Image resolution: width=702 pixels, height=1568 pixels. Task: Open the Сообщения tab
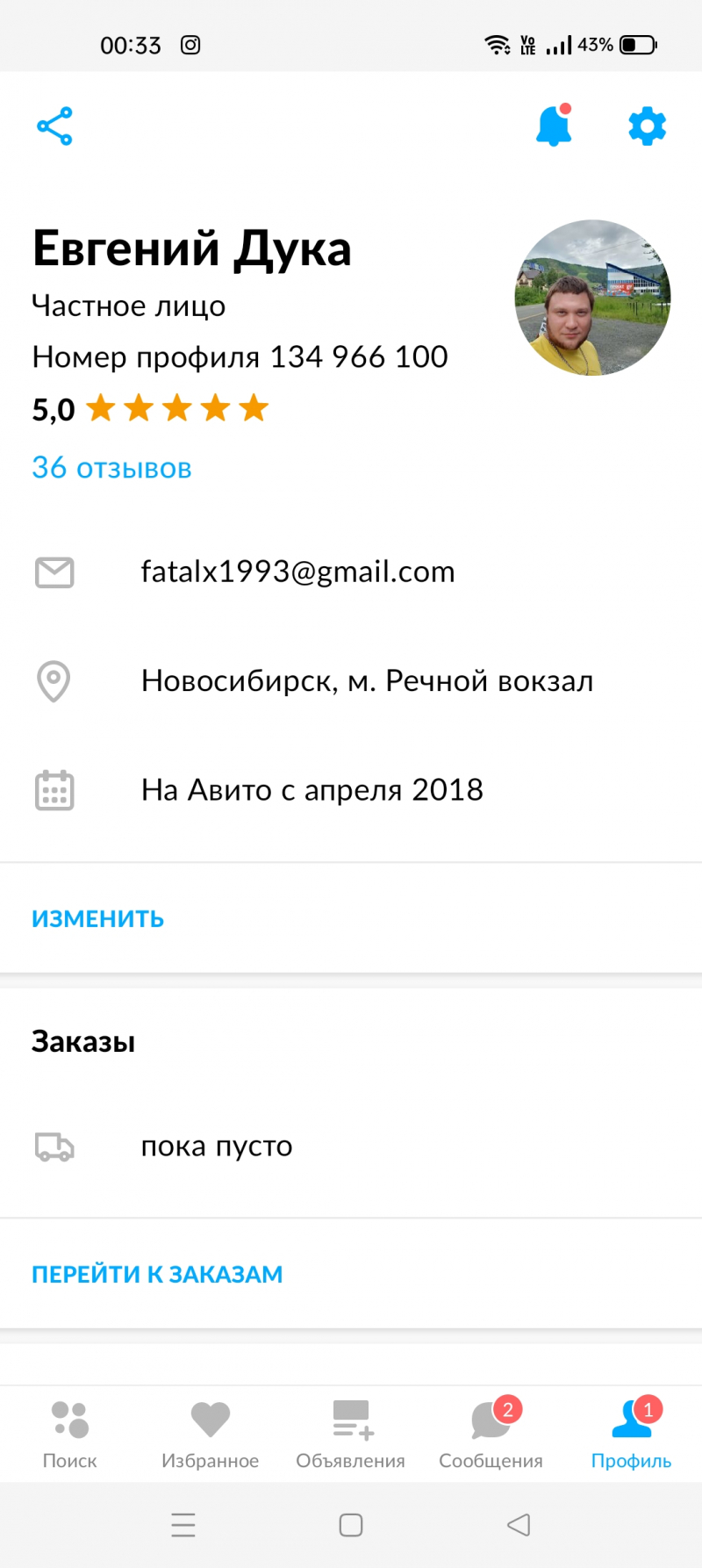tap(491, 1435)
